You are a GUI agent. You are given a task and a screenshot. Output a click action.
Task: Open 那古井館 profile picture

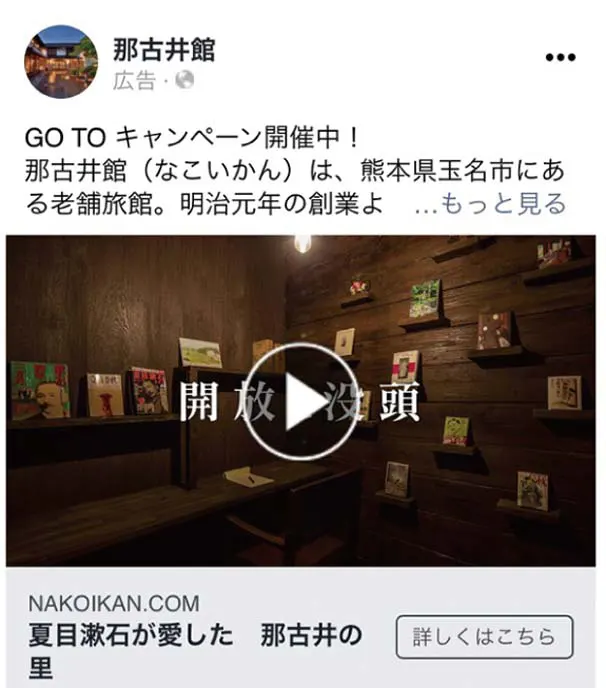pos(61,62)
